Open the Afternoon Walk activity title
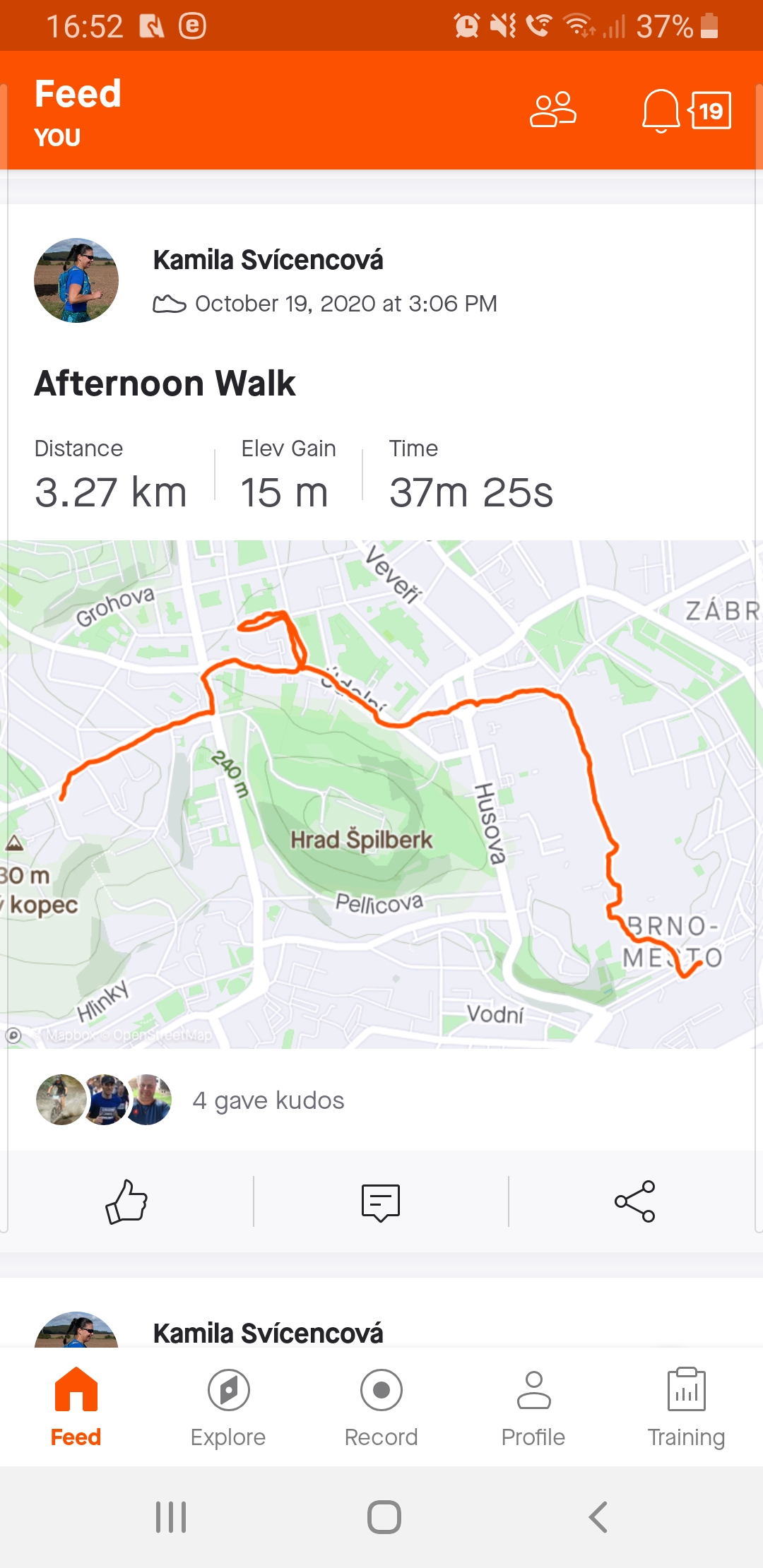Screen dimensions: 763x1568 click(165, 384)
